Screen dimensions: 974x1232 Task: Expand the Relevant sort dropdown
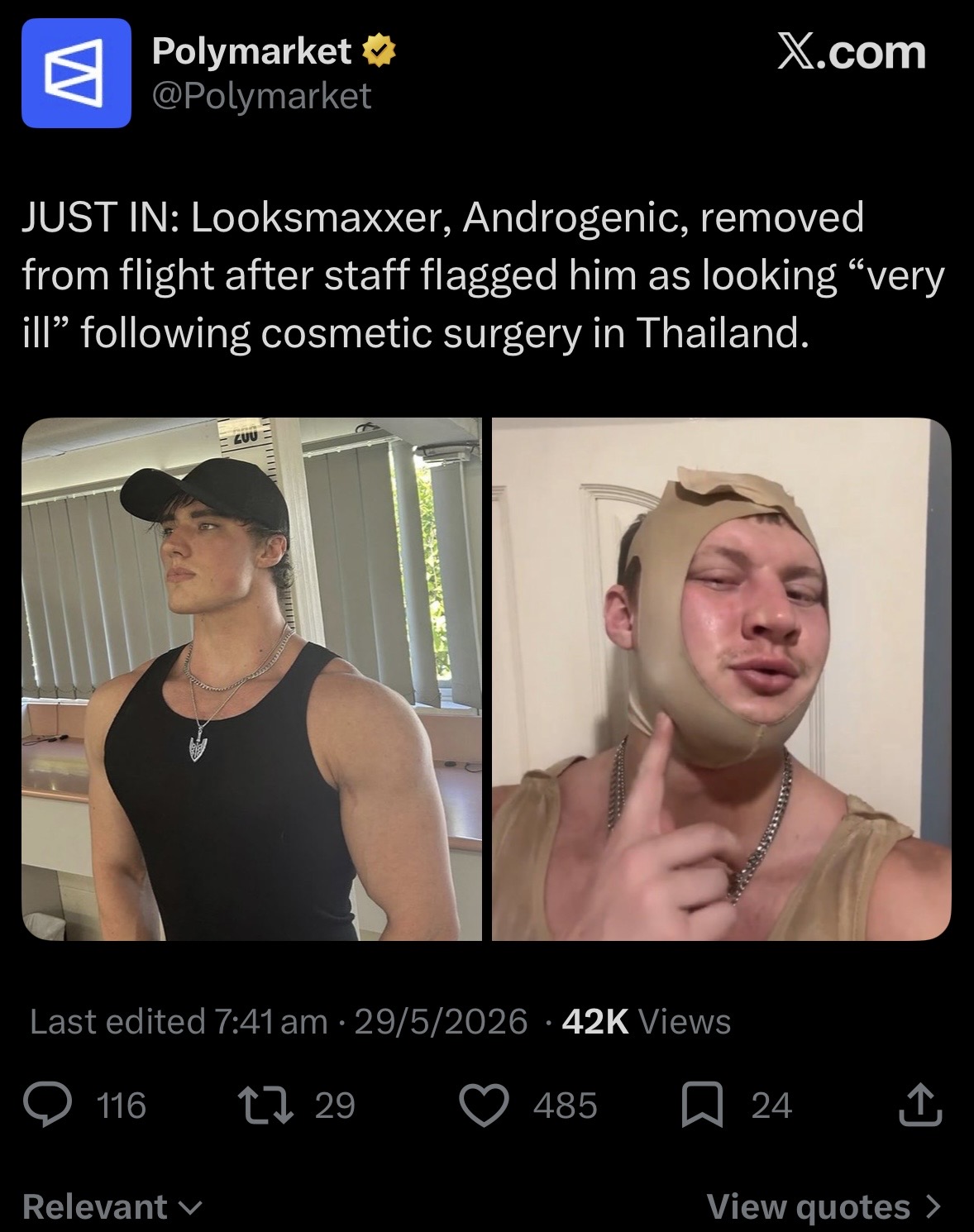[x=112, y=1207]
